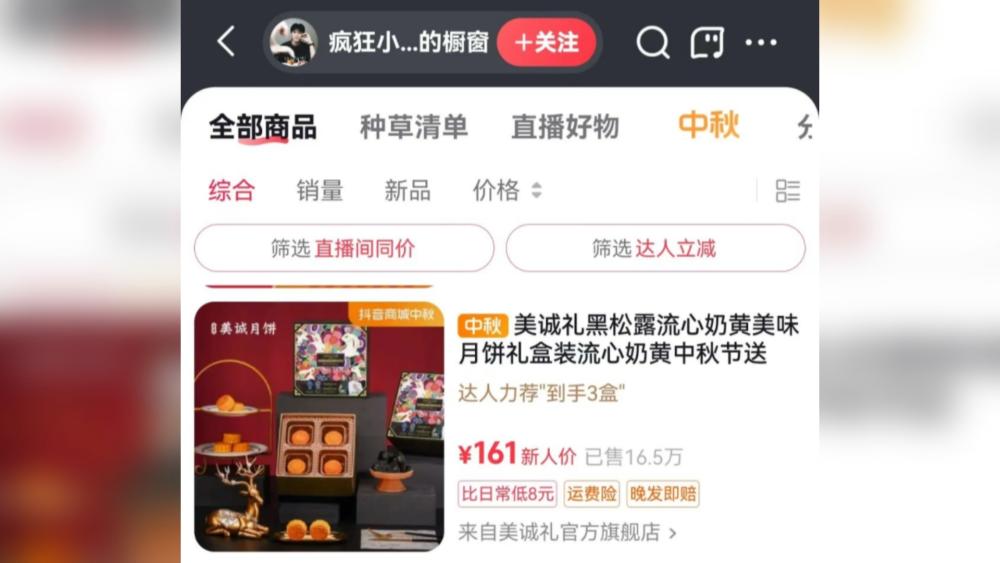Filter by 直播间同价
Image resolution: width=1000 pixels, height=563 pixels.
(344, 248)
